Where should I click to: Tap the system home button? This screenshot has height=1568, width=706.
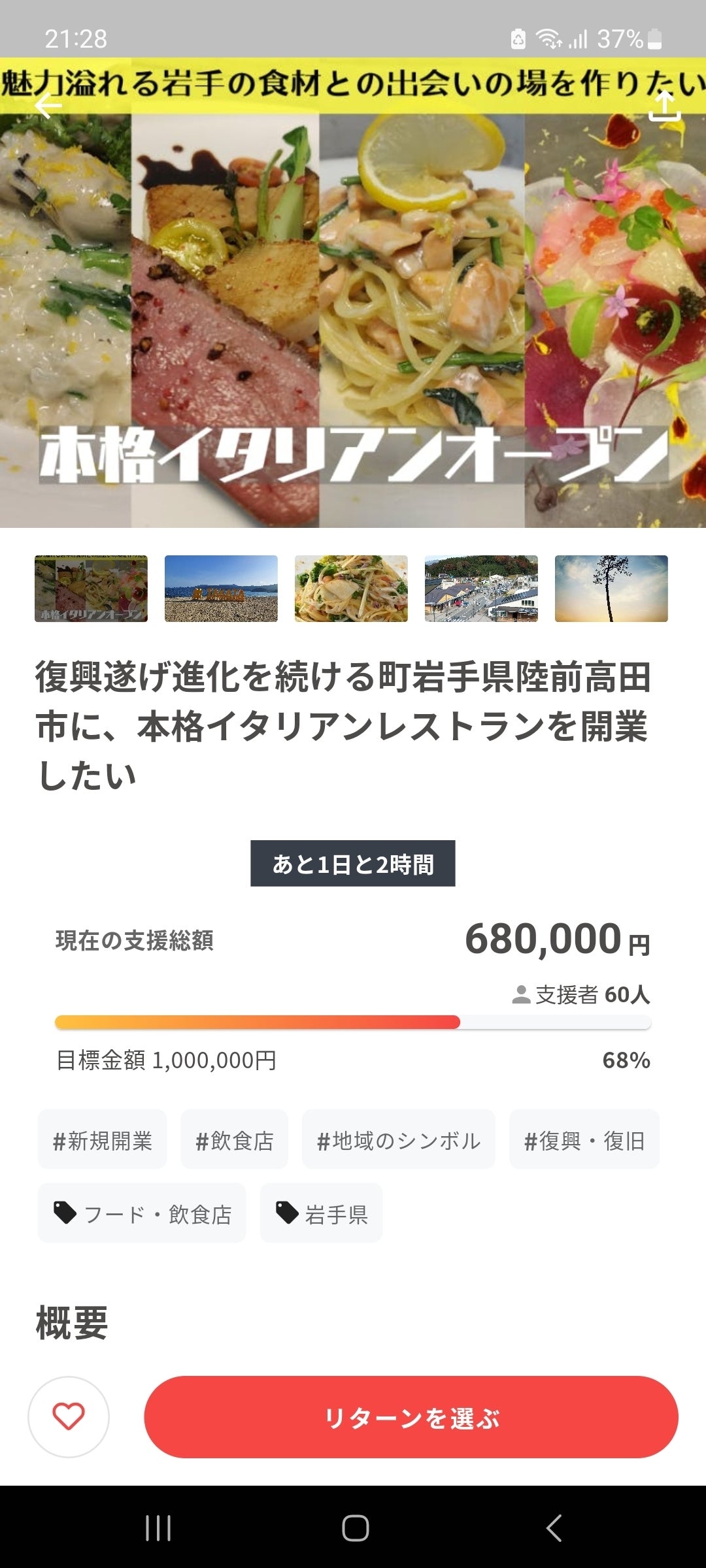(355, 1527)
